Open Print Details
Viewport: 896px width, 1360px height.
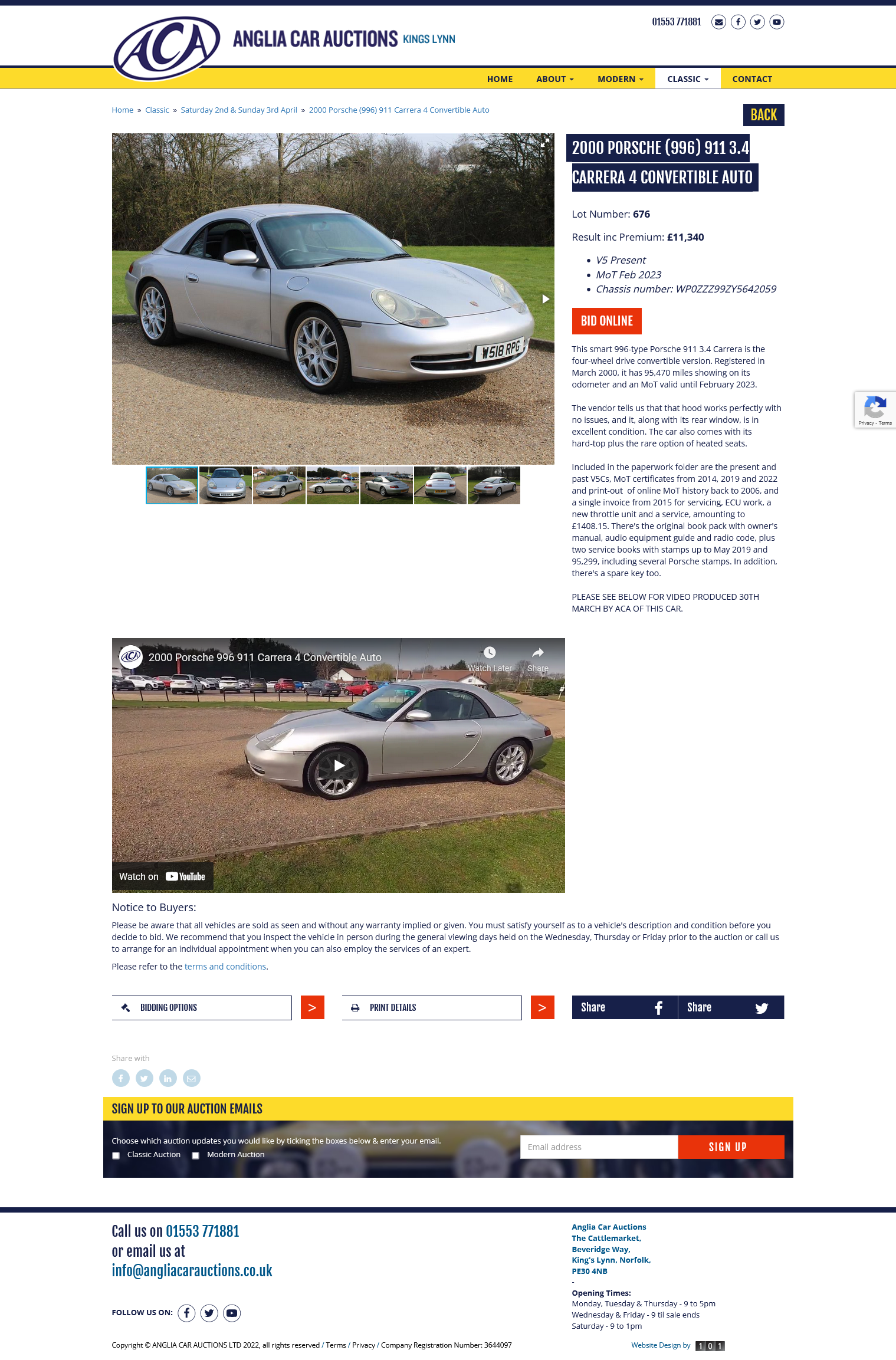[431, 1007]
